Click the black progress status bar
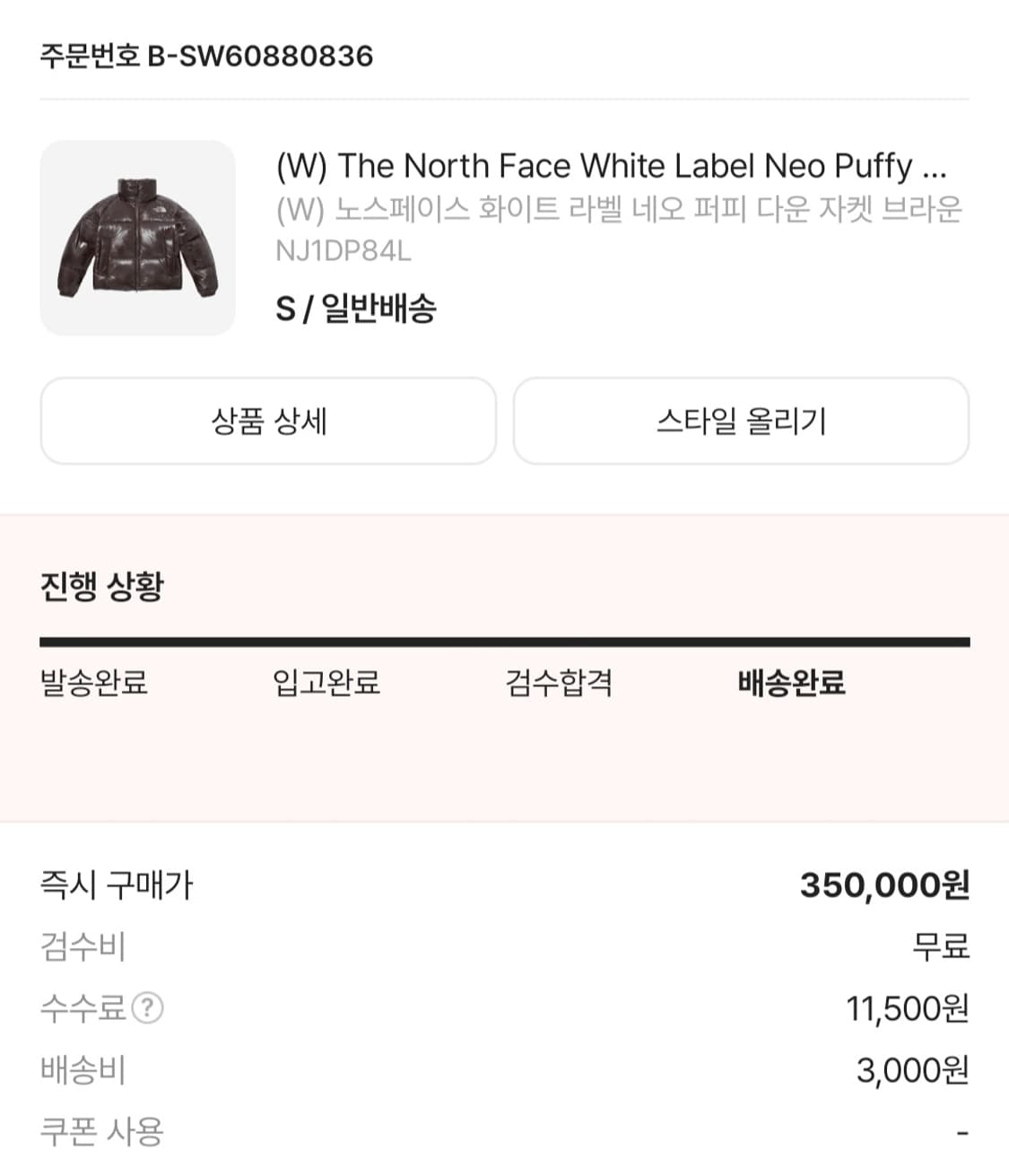Viewport: 1009px width, 1176px height. [x=504, y=640]
